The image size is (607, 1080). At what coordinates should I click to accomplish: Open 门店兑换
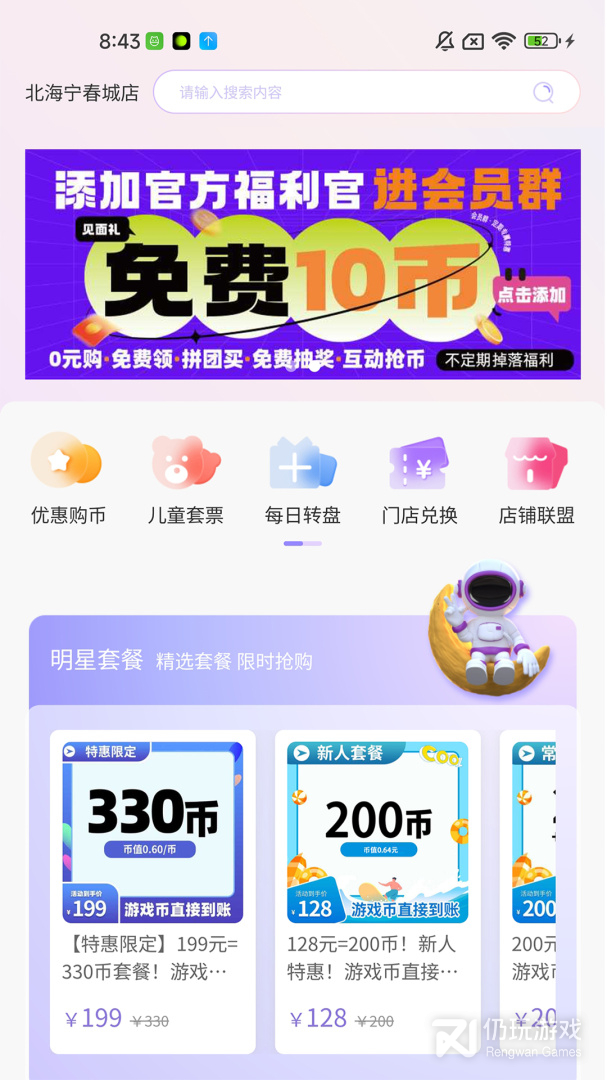coord(420,480)
